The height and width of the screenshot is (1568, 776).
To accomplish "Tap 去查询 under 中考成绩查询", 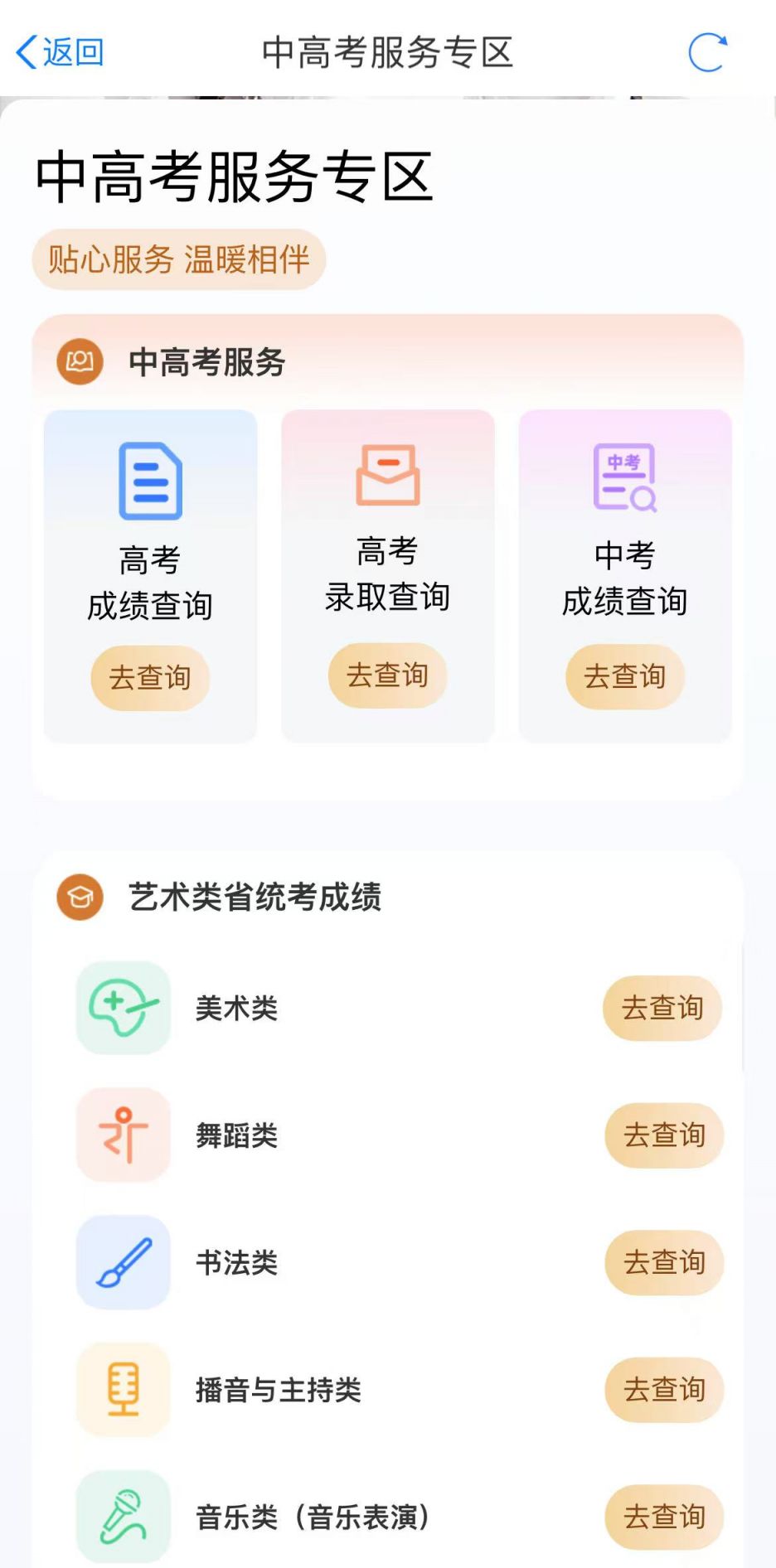I will (625, 676).
